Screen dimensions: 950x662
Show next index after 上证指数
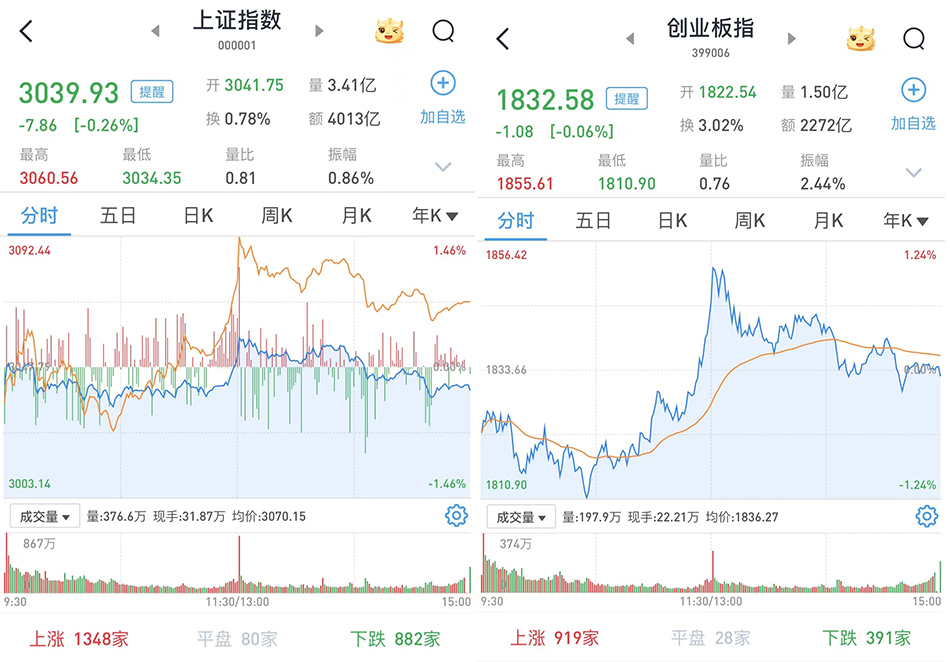pyautogui.click(x=319, y=31)
